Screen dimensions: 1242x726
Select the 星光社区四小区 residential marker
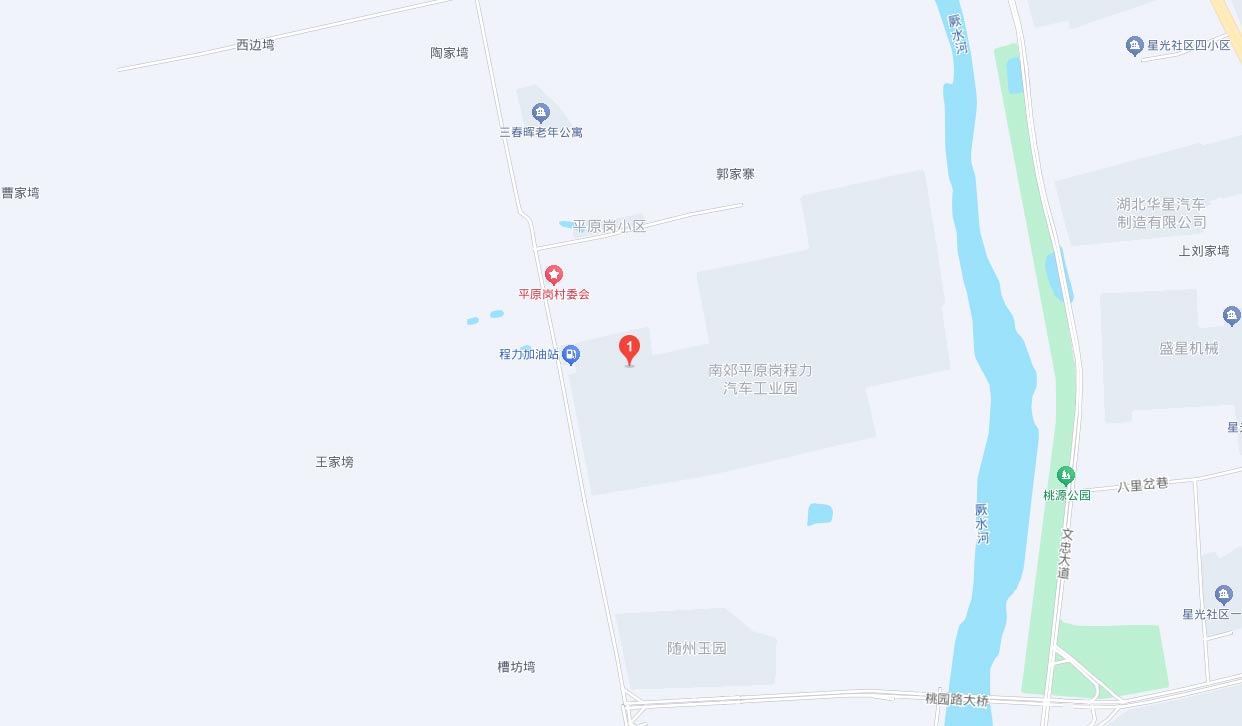1134,45
